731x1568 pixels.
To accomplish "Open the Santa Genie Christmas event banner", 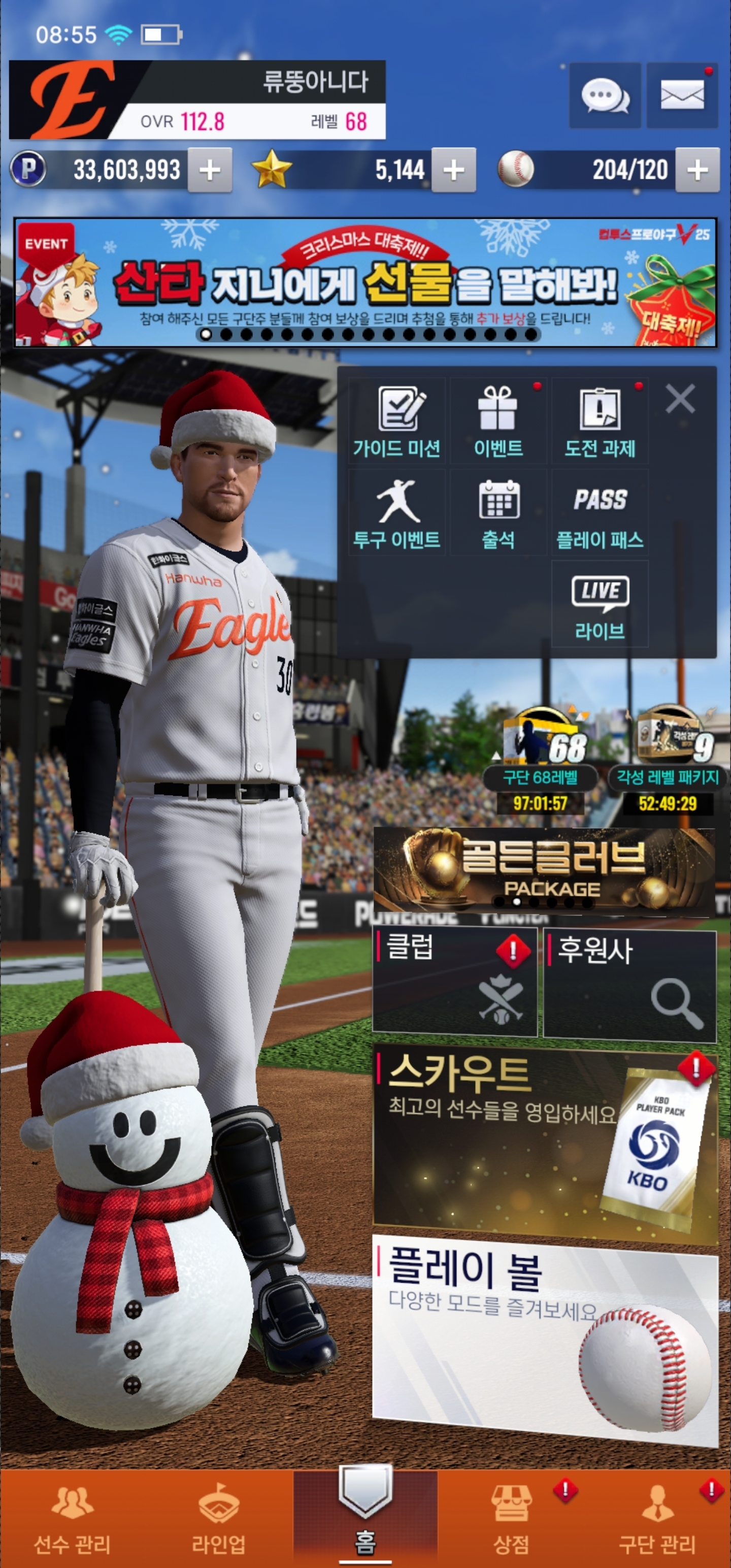I will [365, 282].
